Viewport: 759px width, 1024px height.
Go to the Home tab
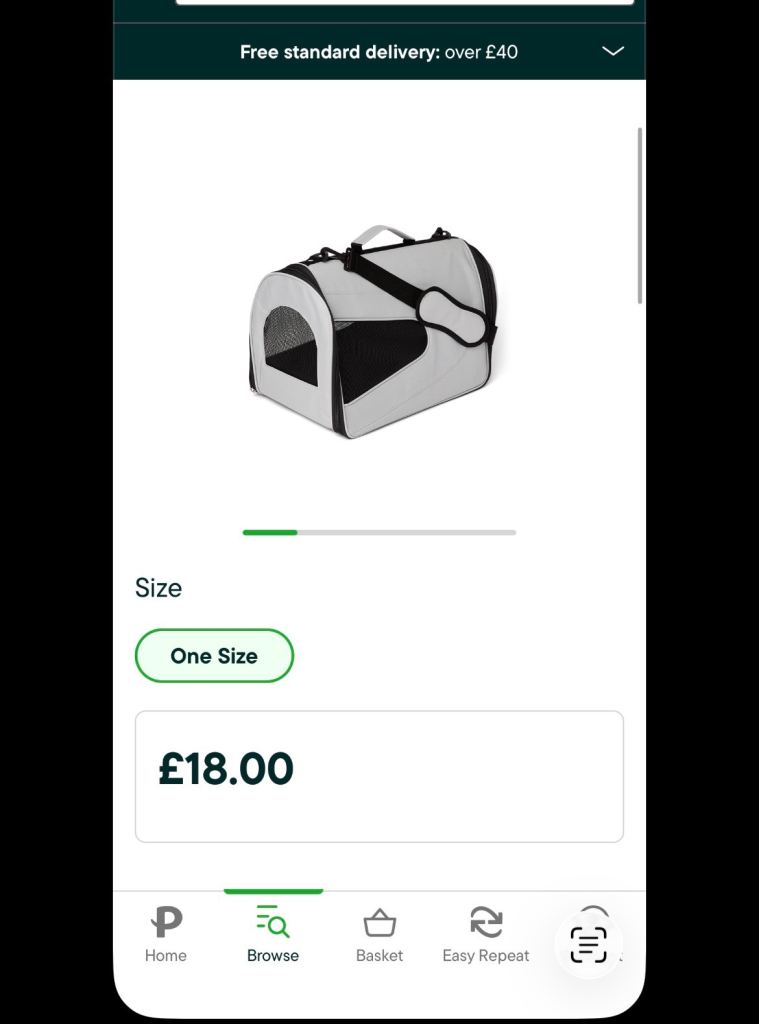pos(166,935)
